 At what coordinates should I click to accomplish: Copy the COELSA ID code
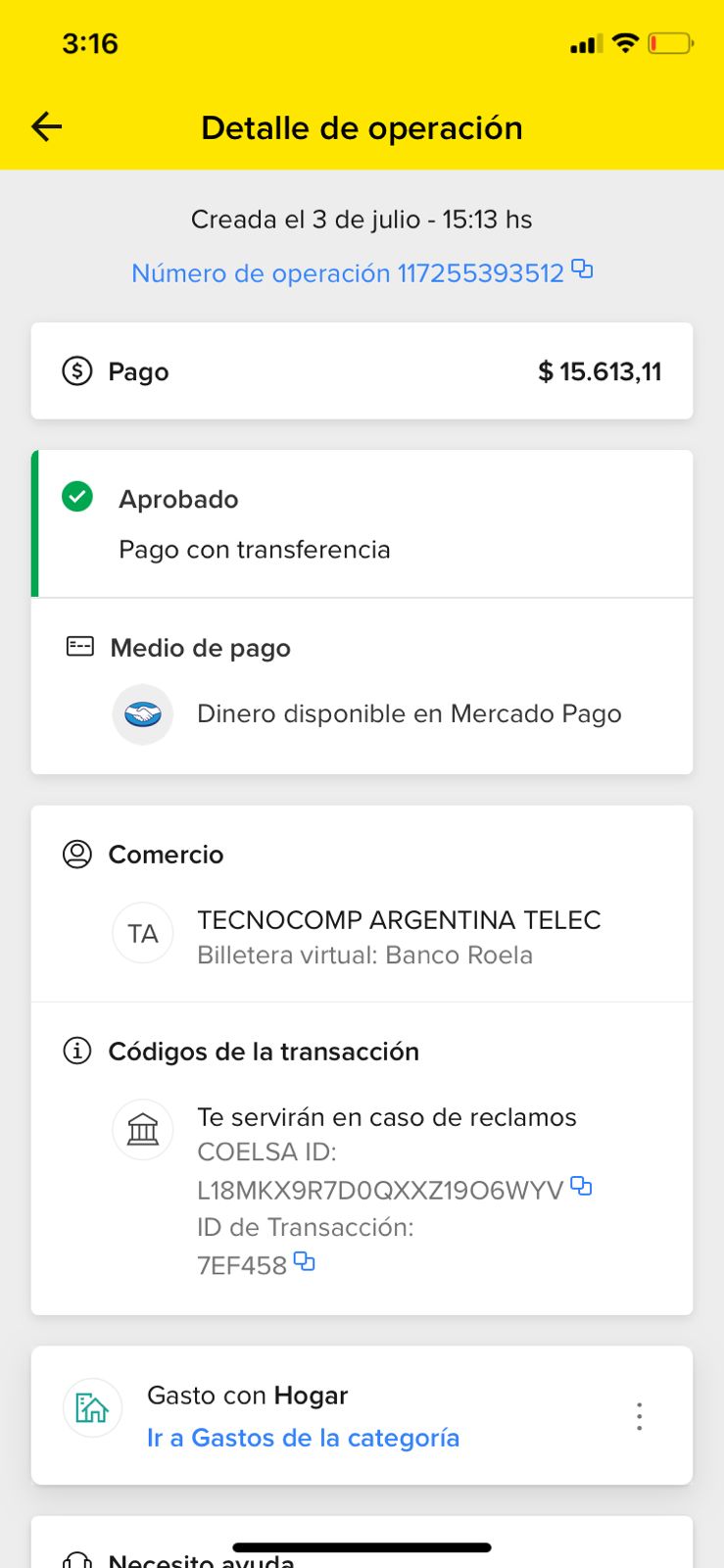click(581, 1186)
